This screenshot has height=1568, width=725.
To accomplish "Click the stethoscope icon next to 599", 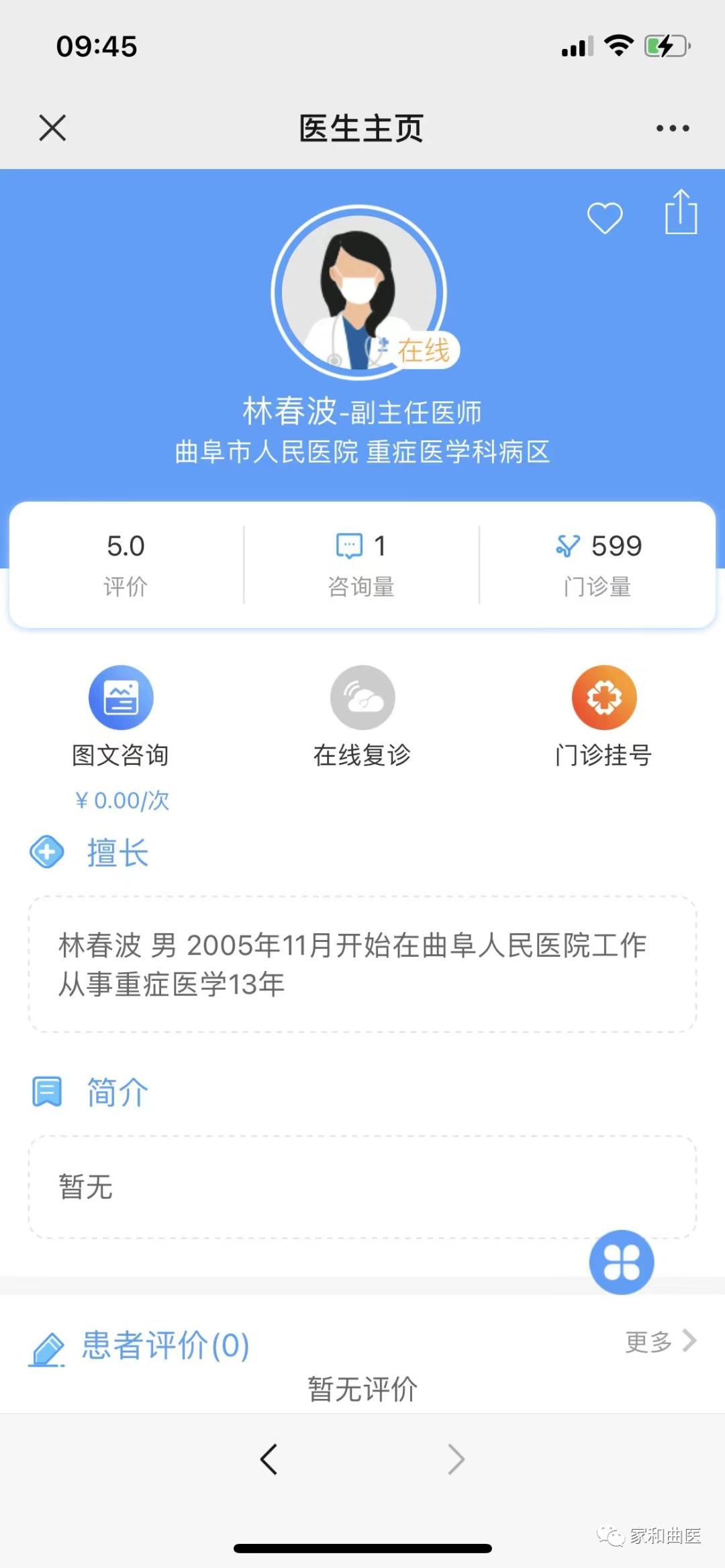I will click(568, 545).
